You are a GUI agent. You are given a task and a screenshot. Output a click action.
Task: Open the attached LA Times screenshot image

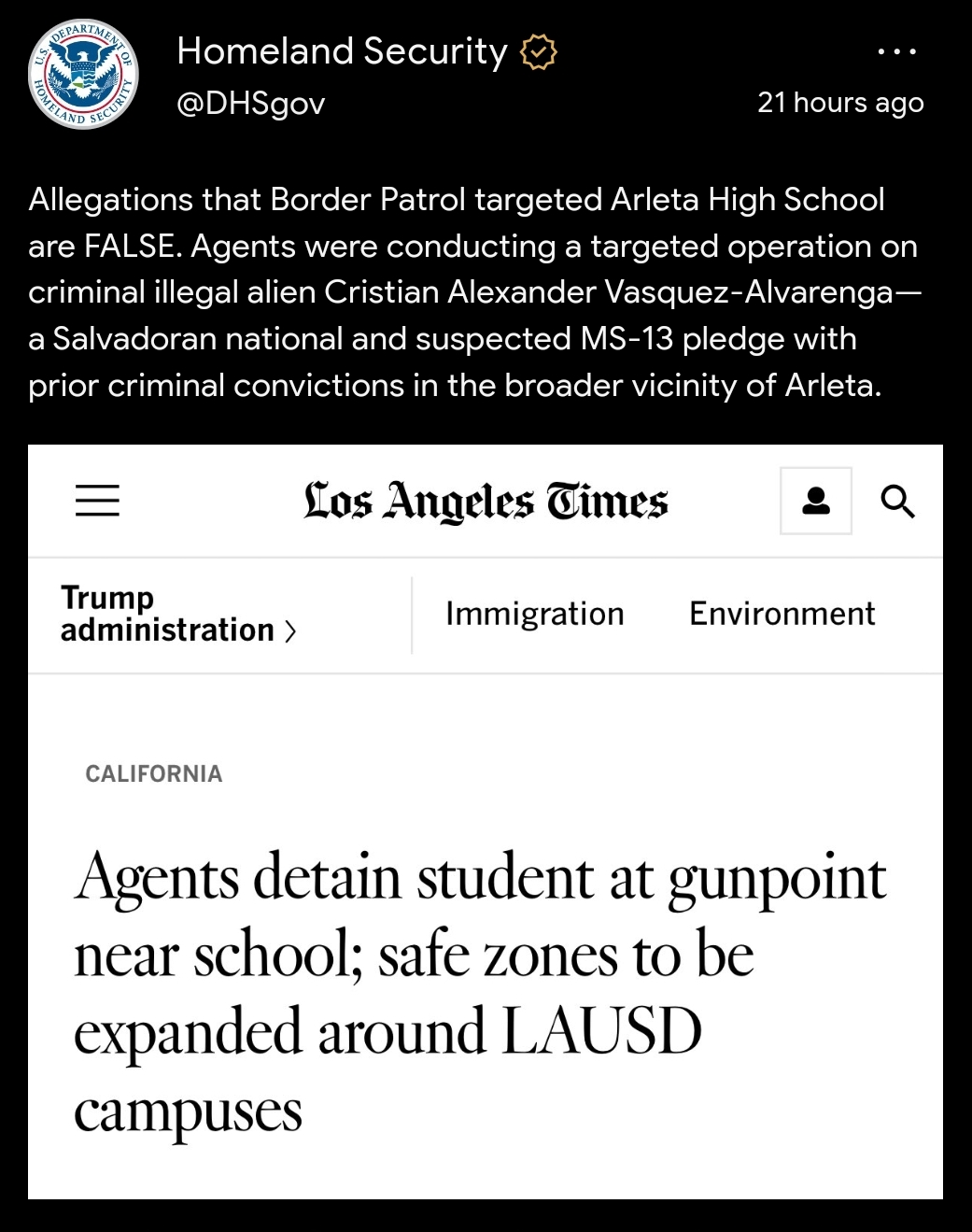click(x=486, y=822)
